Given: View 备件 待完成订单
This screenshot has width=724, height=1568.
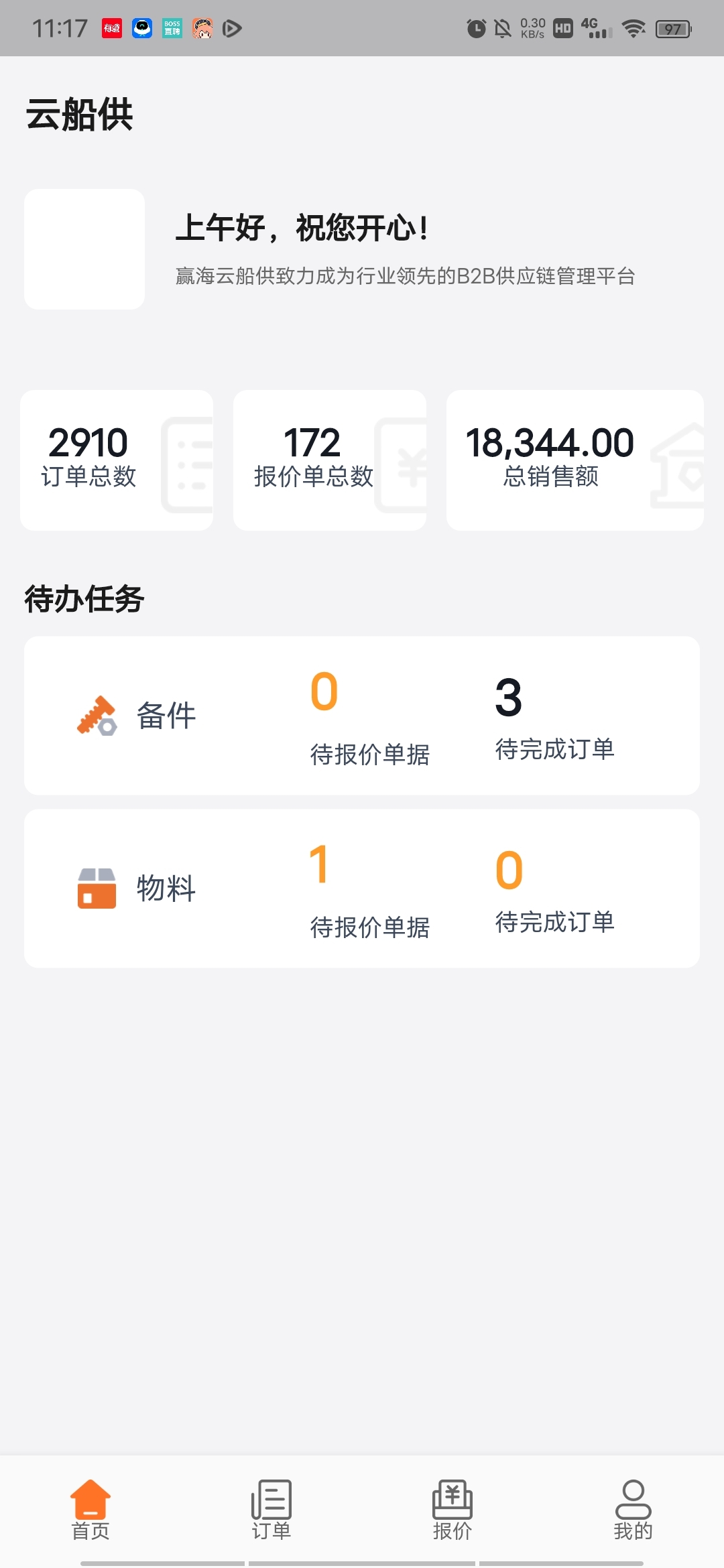Looking at the screenshot, I should pyautogui.click(x=554, y=717).
